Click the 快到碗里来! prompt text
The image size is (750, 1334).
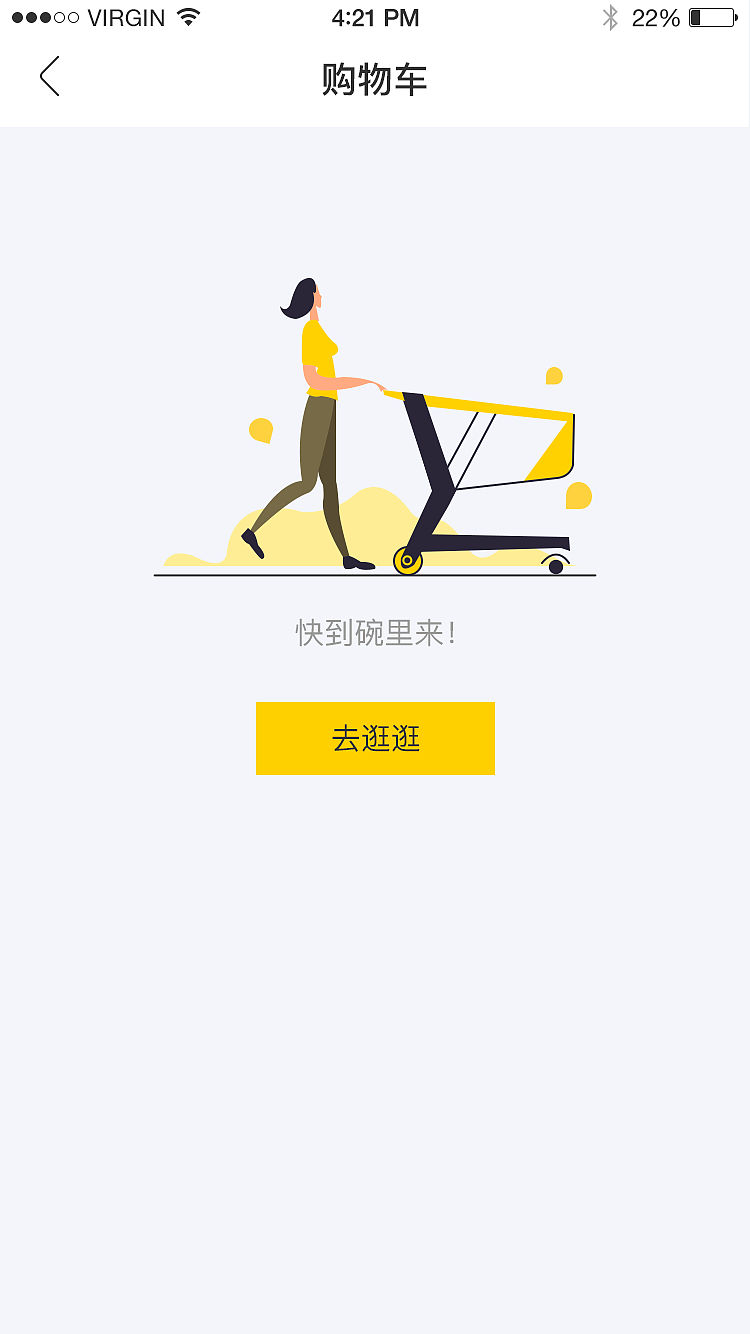pos(375,632)
